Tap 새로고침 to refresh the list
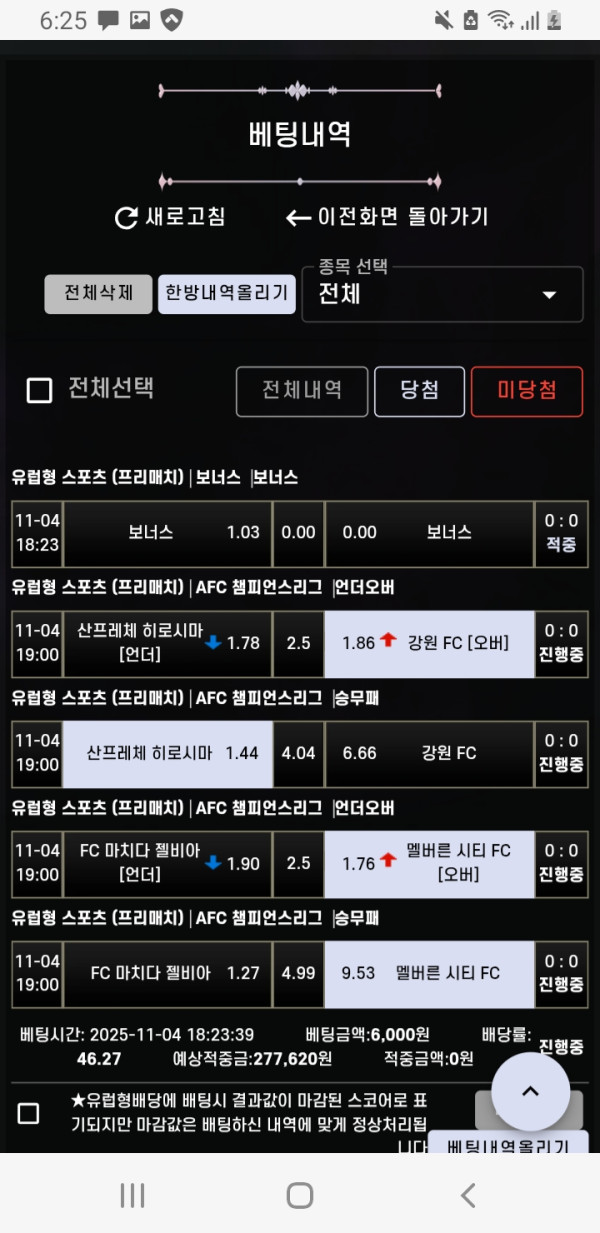Image resolution: width=600 pixels, height=1233 pixels. [170, 217]
